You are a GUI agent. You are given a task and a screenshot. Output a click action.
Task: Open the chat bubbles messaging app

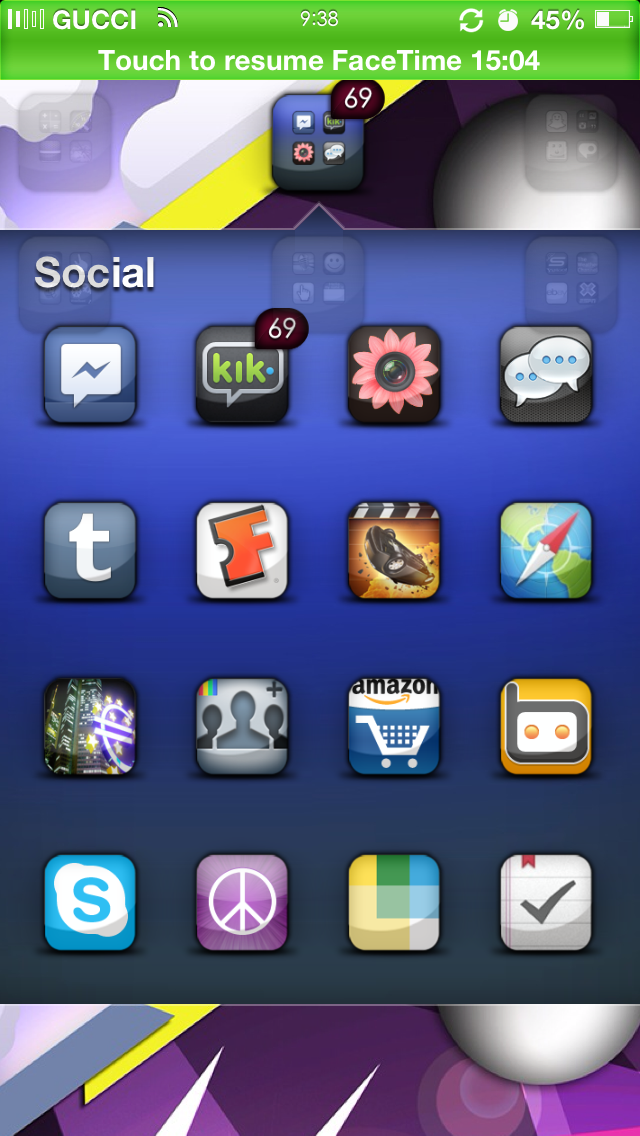(546, 374)
